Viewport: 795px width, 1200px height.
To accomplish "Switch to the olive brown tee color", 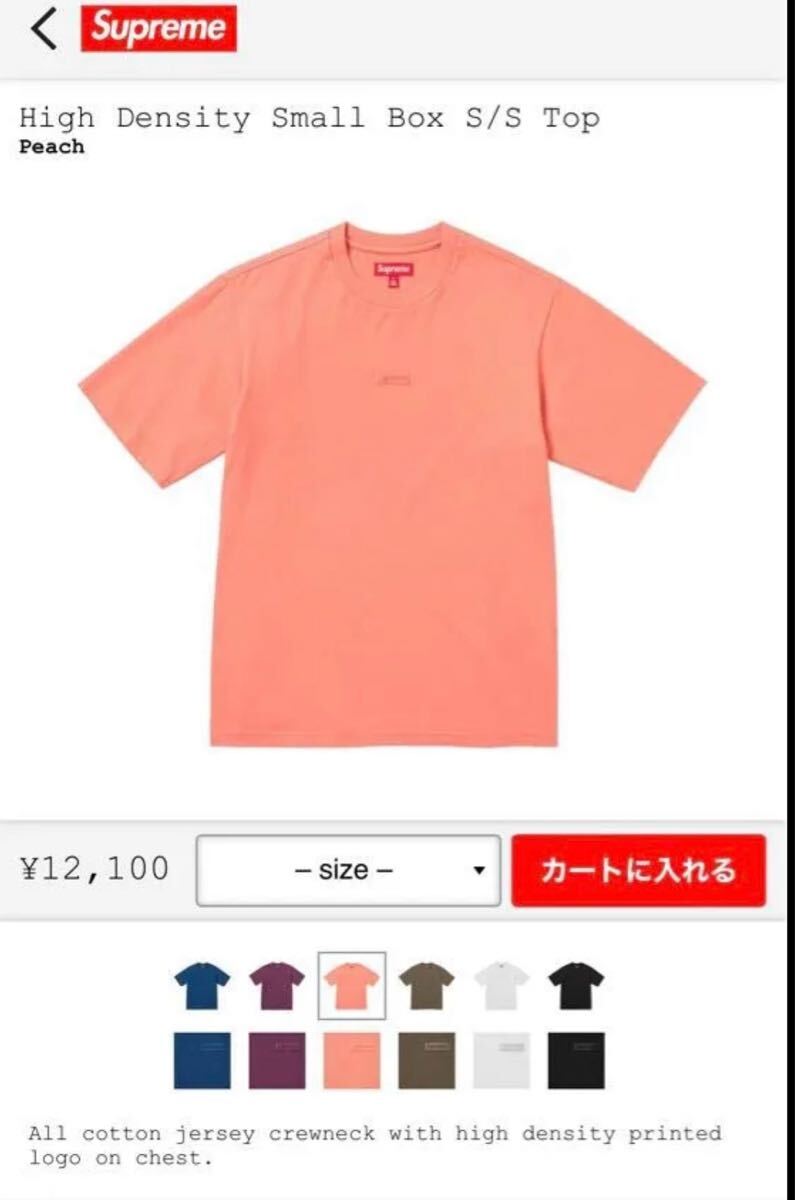I will tap(426, 985).
